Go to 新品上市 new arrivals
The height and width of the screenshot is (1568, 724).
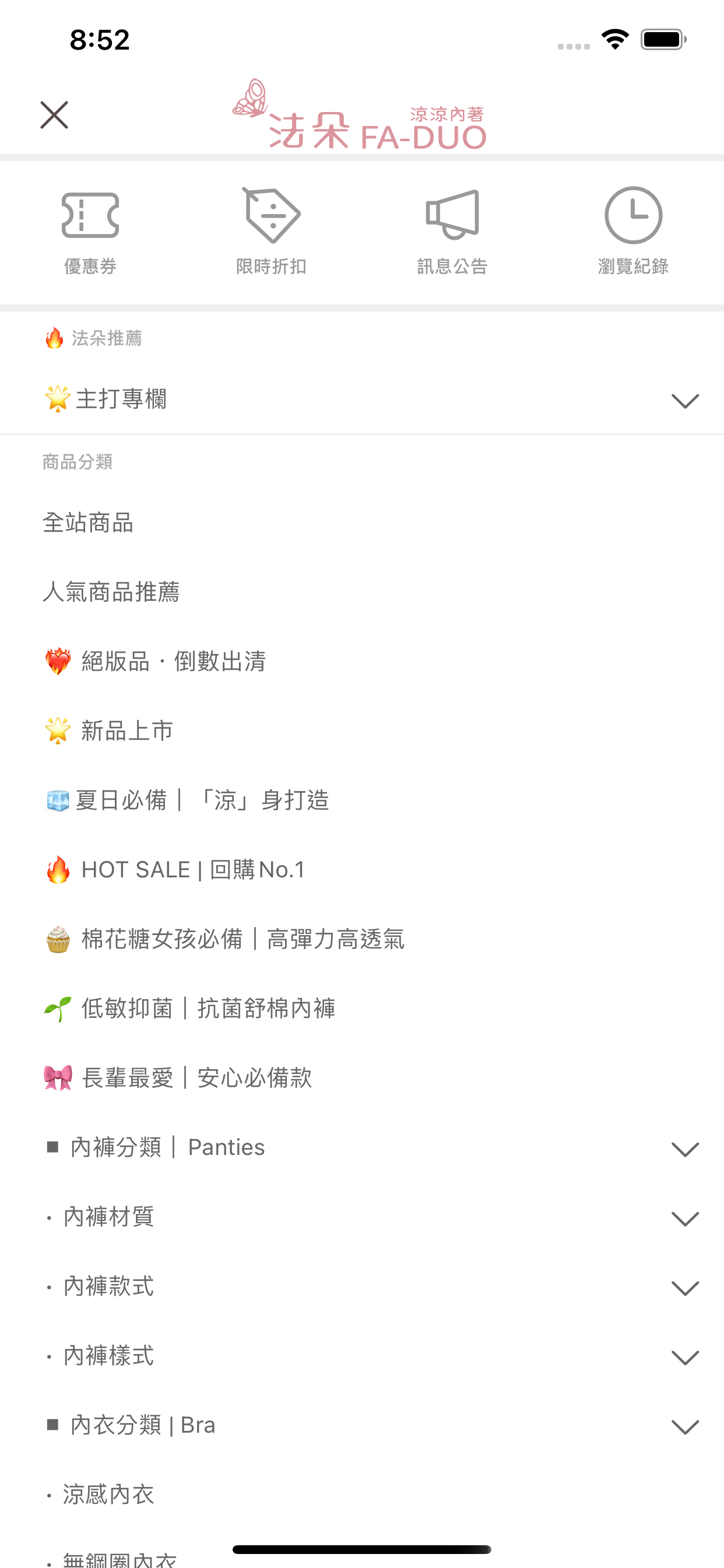coord(362,731)
